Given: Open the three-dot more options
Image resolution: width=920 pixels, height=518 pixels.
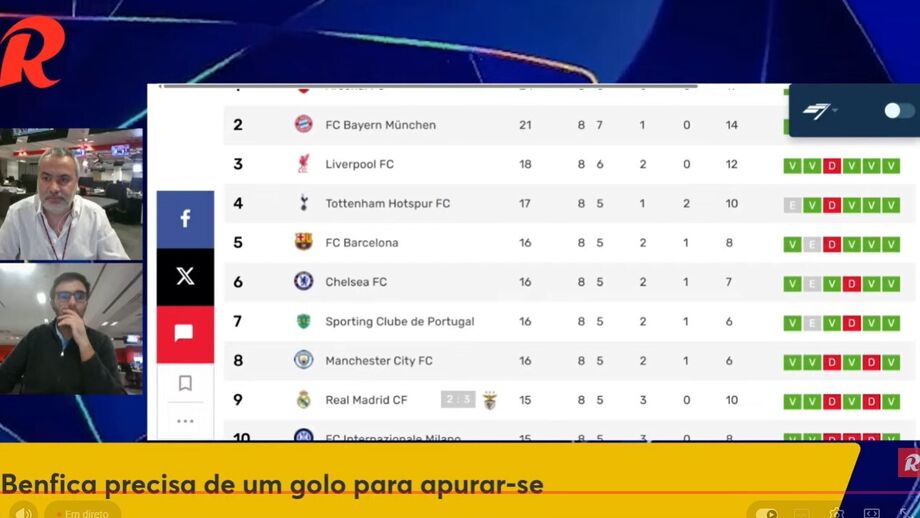Looking at the screenshot, I should click(x=185, y=421).
